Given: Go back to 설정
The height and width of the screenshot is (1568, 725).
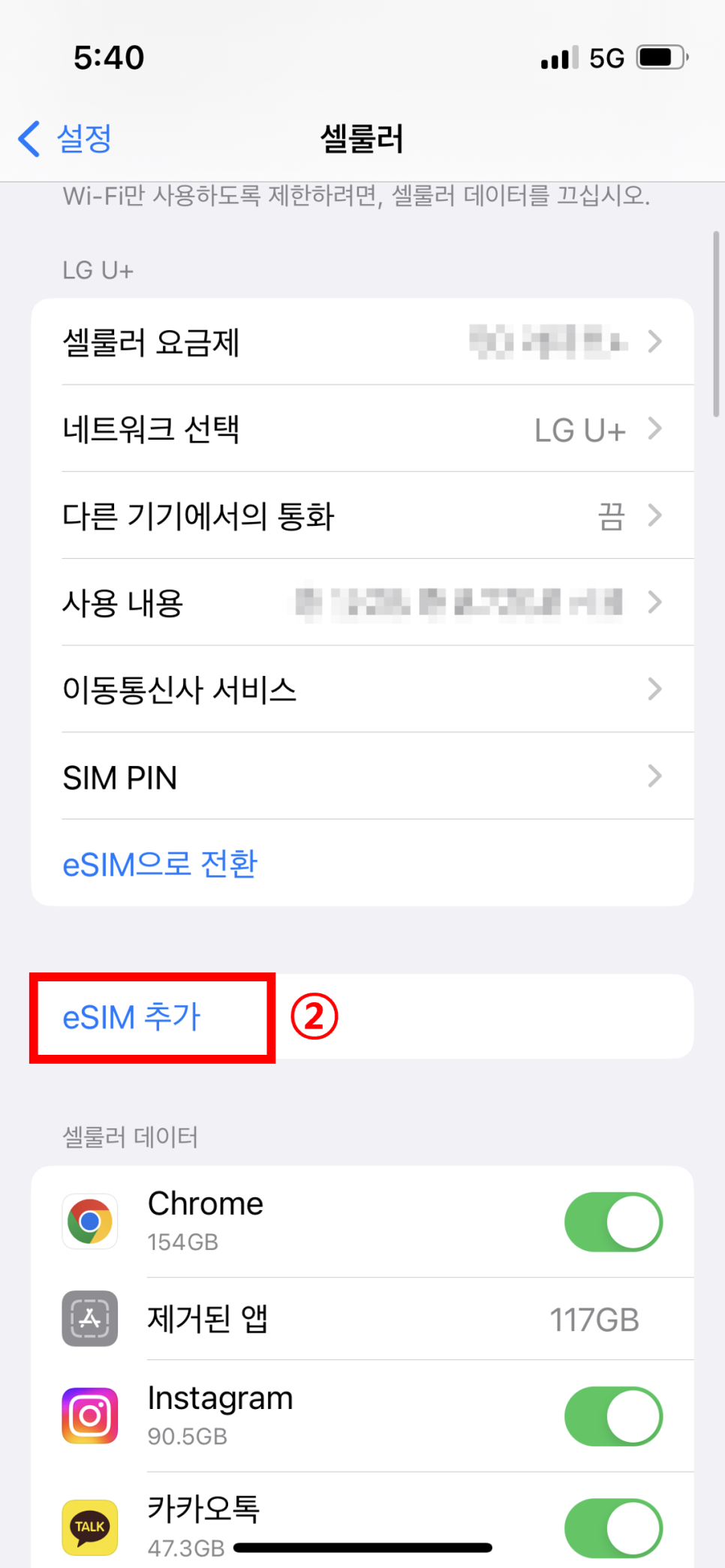Looking at the screenshot, I should 66,139.
